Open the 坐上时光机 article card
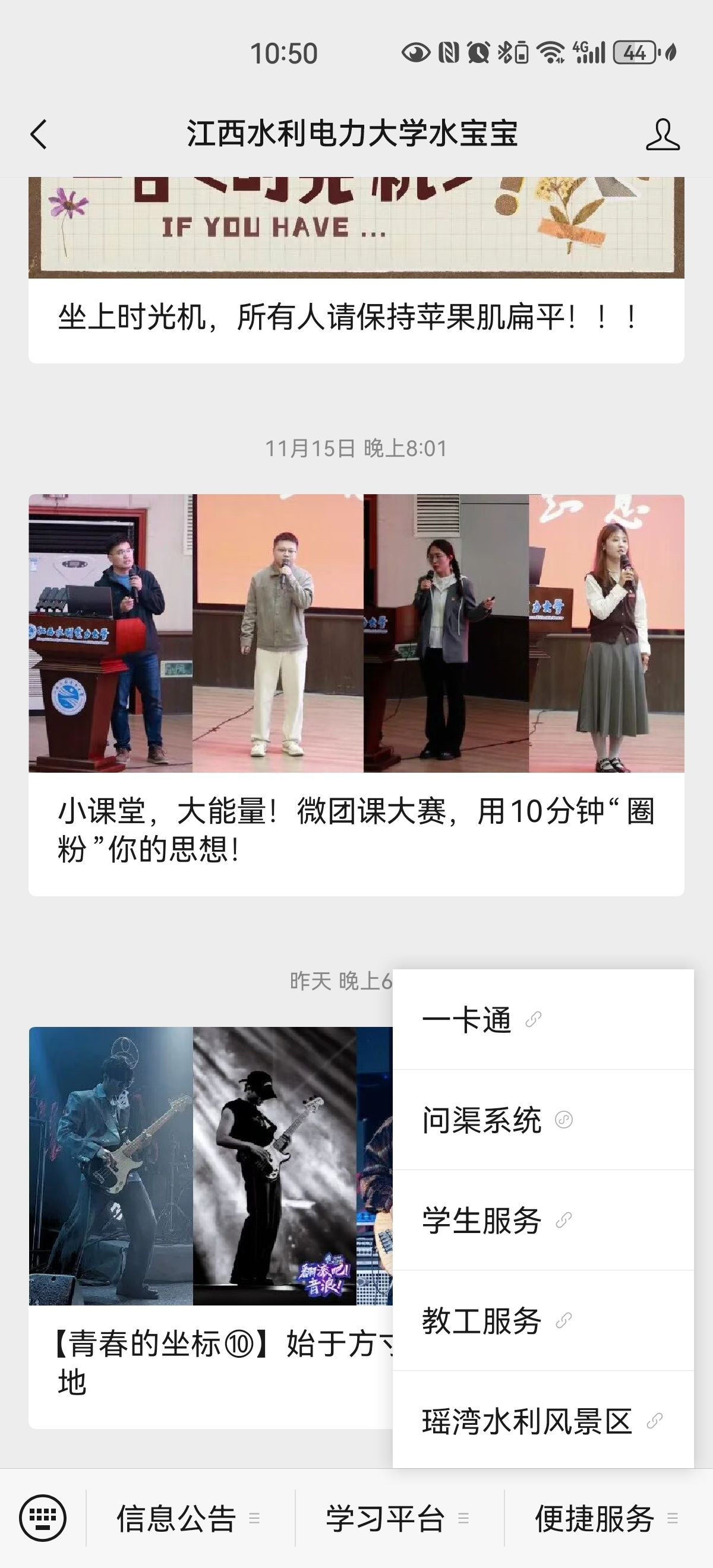Screen dimensions: 713x1568 click(x=355, y=317)
